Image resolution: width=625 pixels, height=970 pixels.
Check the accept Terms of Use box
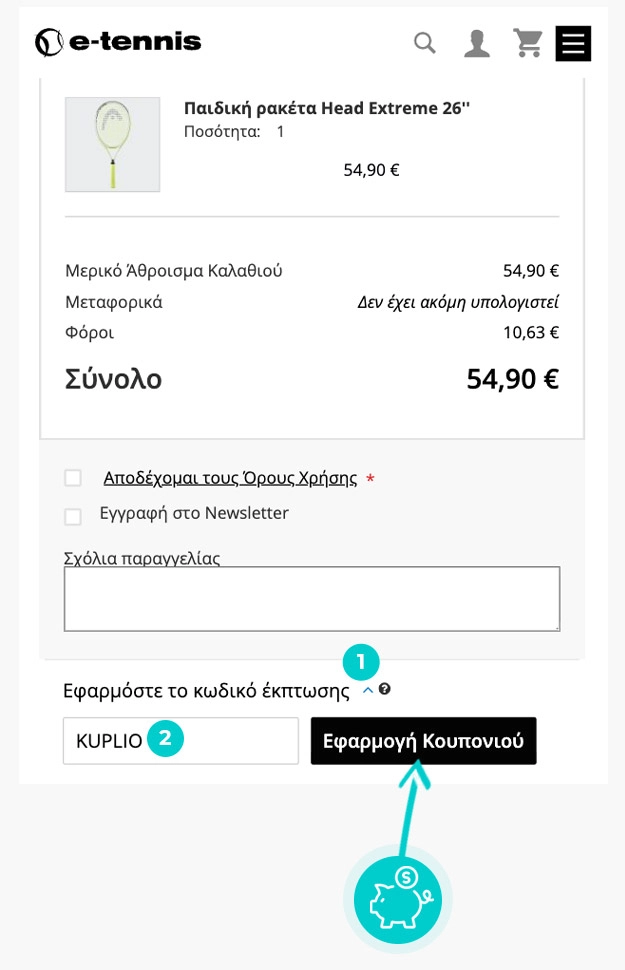pyautogui.click(x=73, y=478)
